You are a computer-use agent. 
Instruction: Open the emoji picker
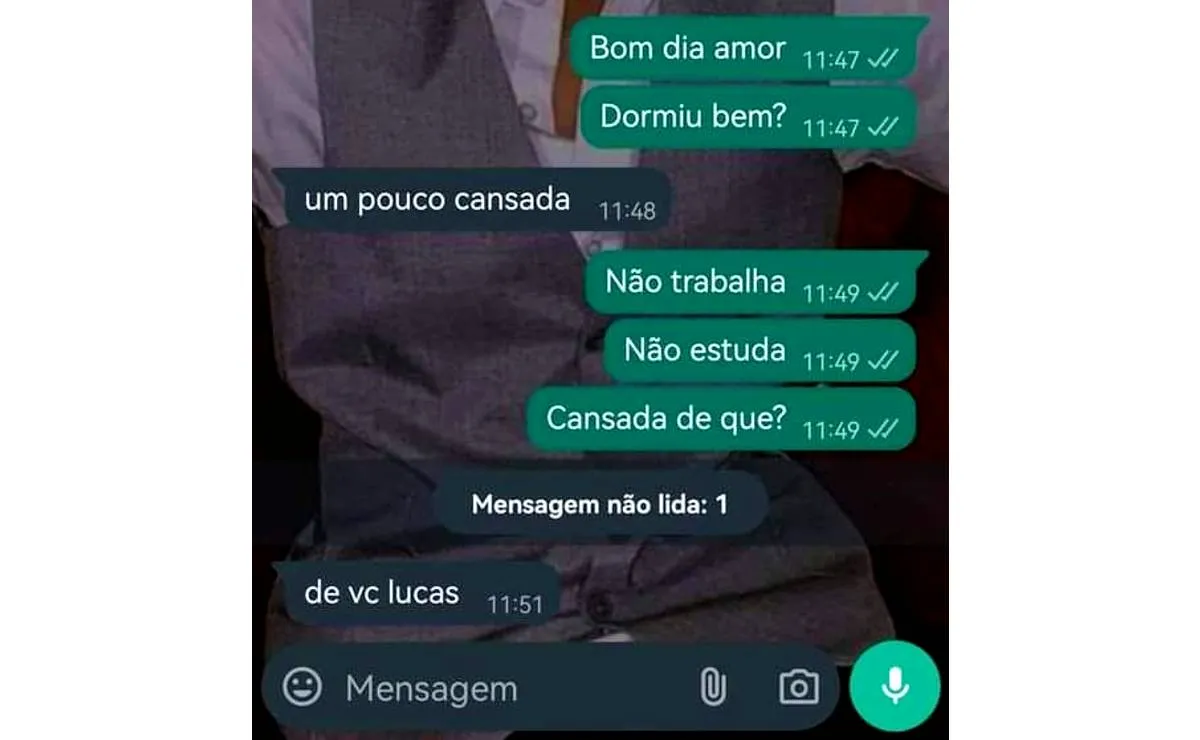tap(302, 687)
